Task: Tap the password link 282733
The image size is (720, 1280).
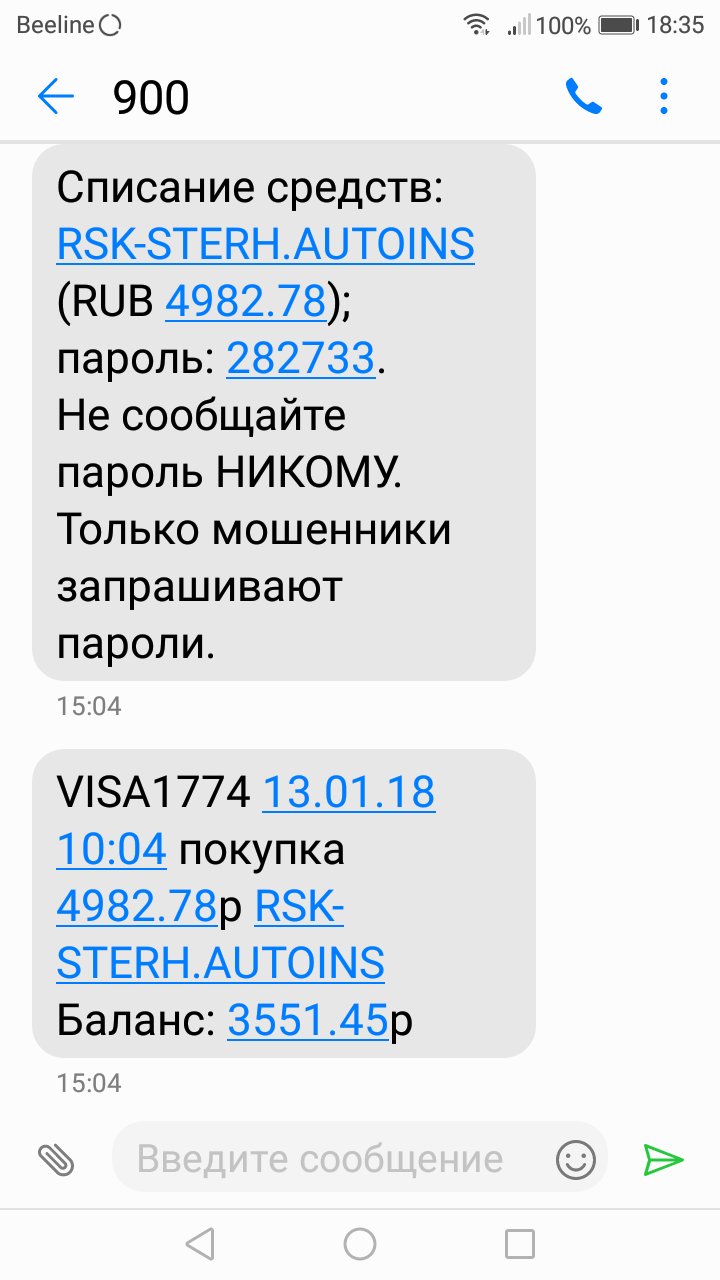Action: click(301, 358)
